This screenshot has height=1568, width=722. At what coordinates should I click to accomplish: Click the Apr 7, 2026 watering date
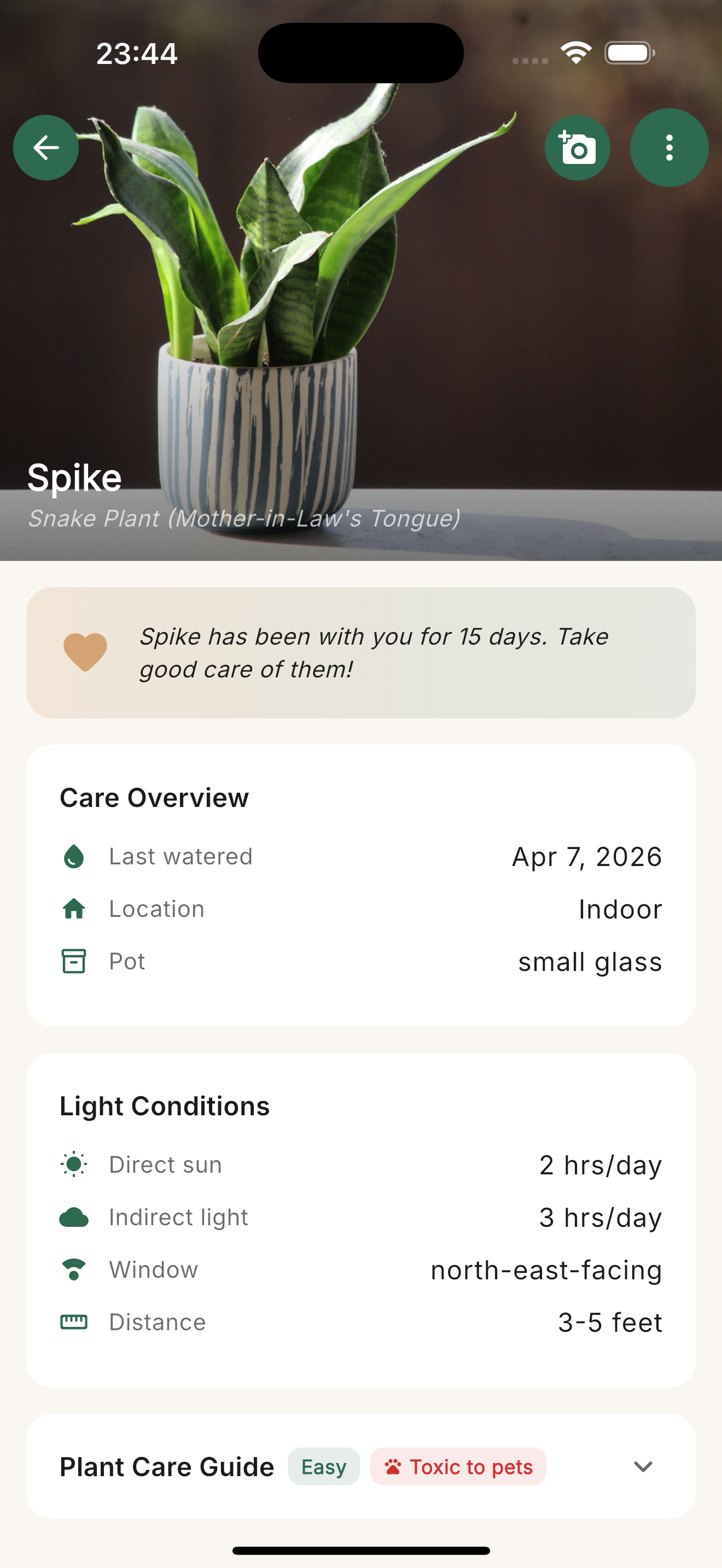(586, 856)
